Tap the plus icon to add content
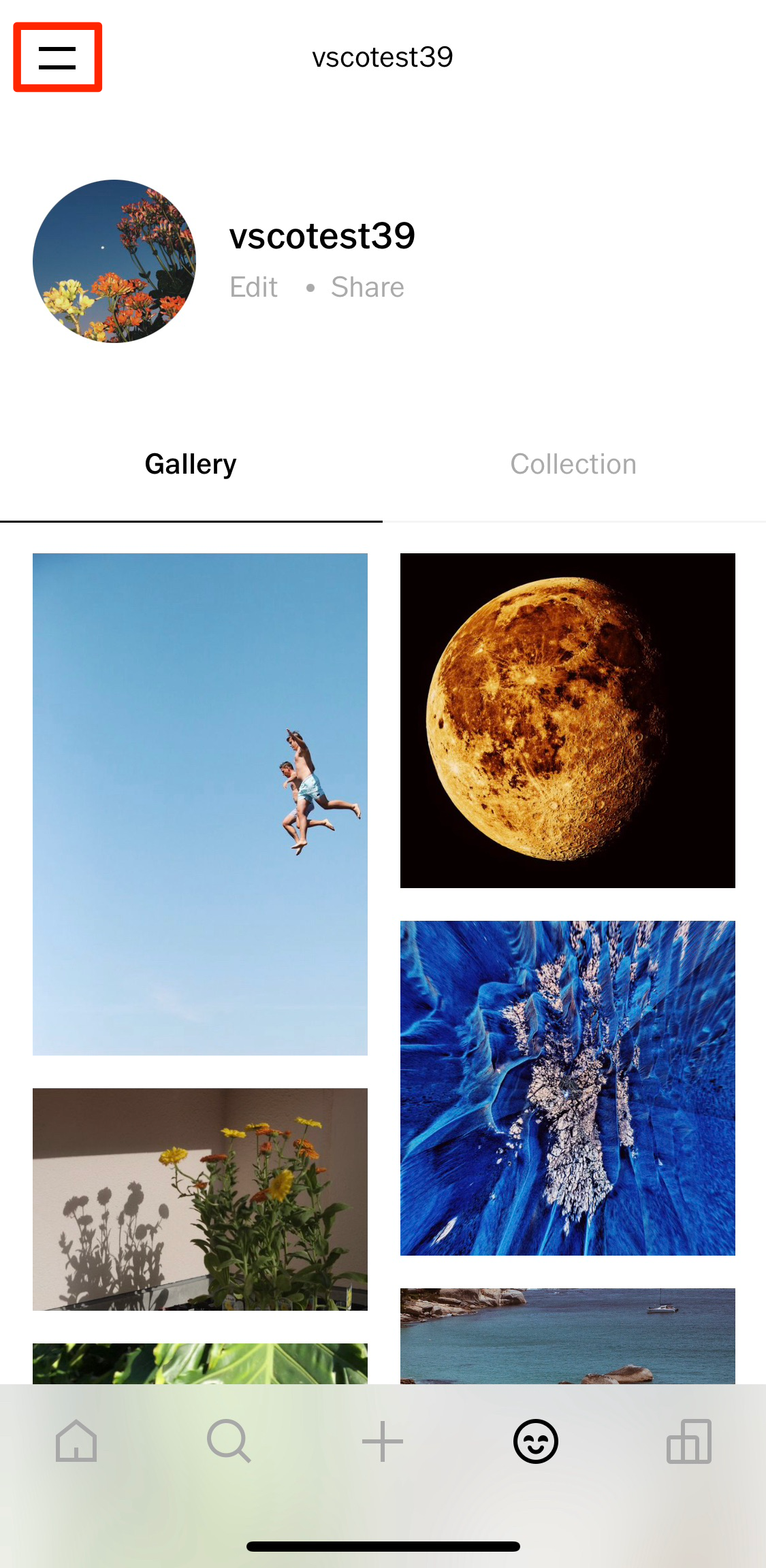 click(383, 1440)
